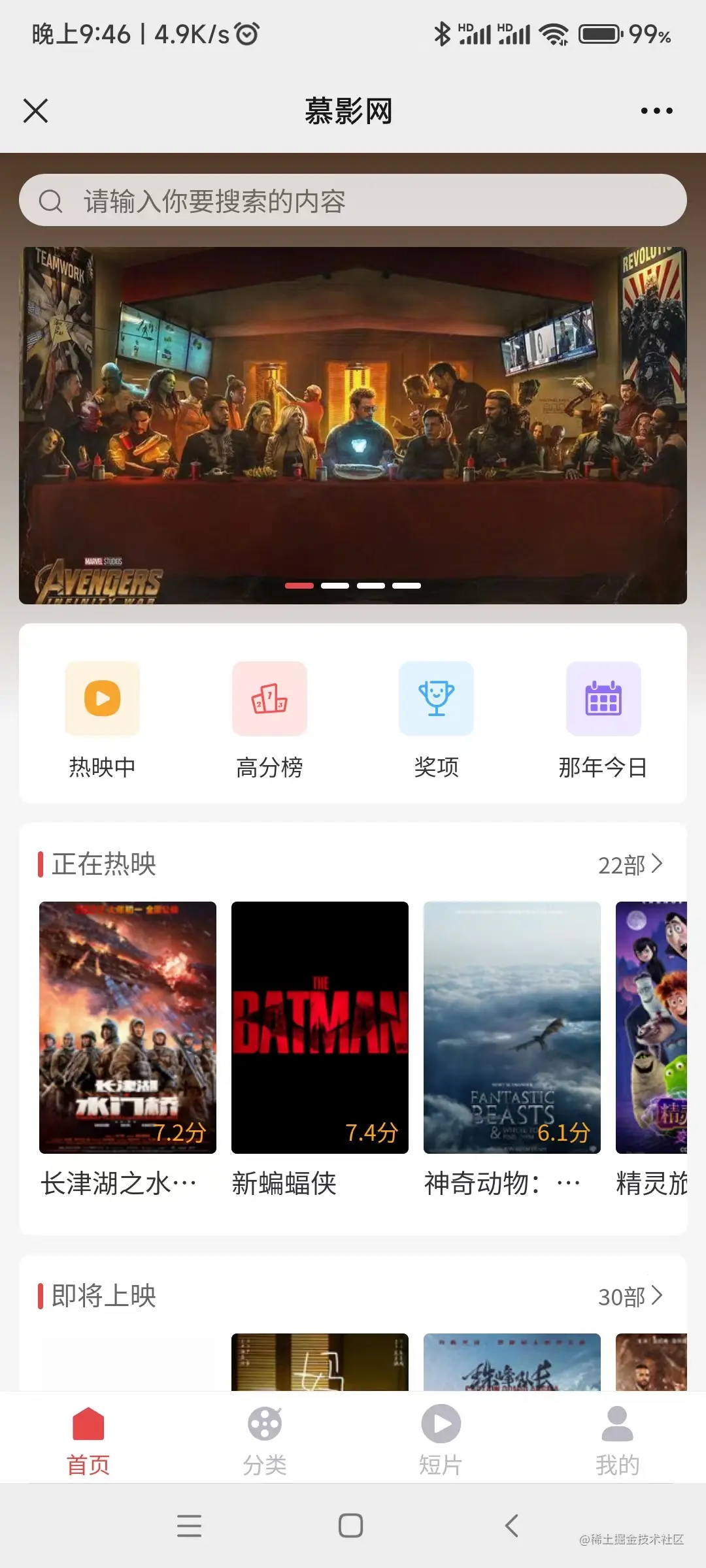Open the 神奇动物 movie card

point(512,1027)
